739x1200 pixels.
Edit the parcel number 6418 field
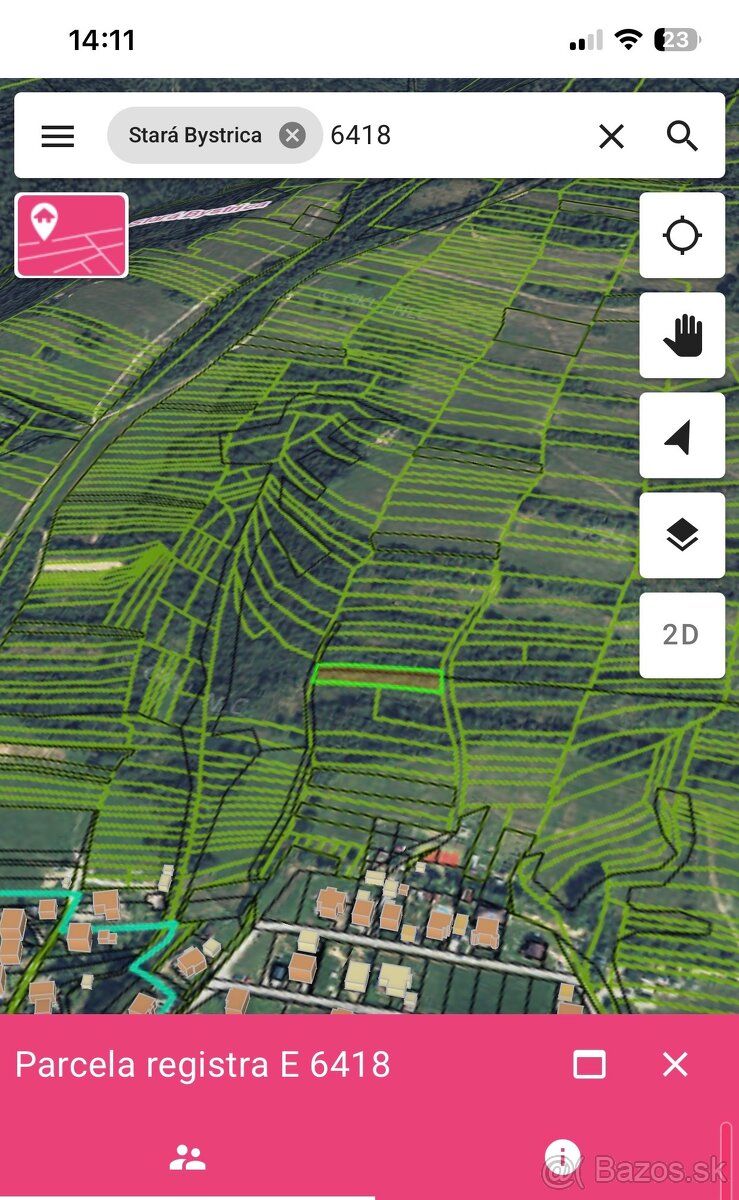455,135
